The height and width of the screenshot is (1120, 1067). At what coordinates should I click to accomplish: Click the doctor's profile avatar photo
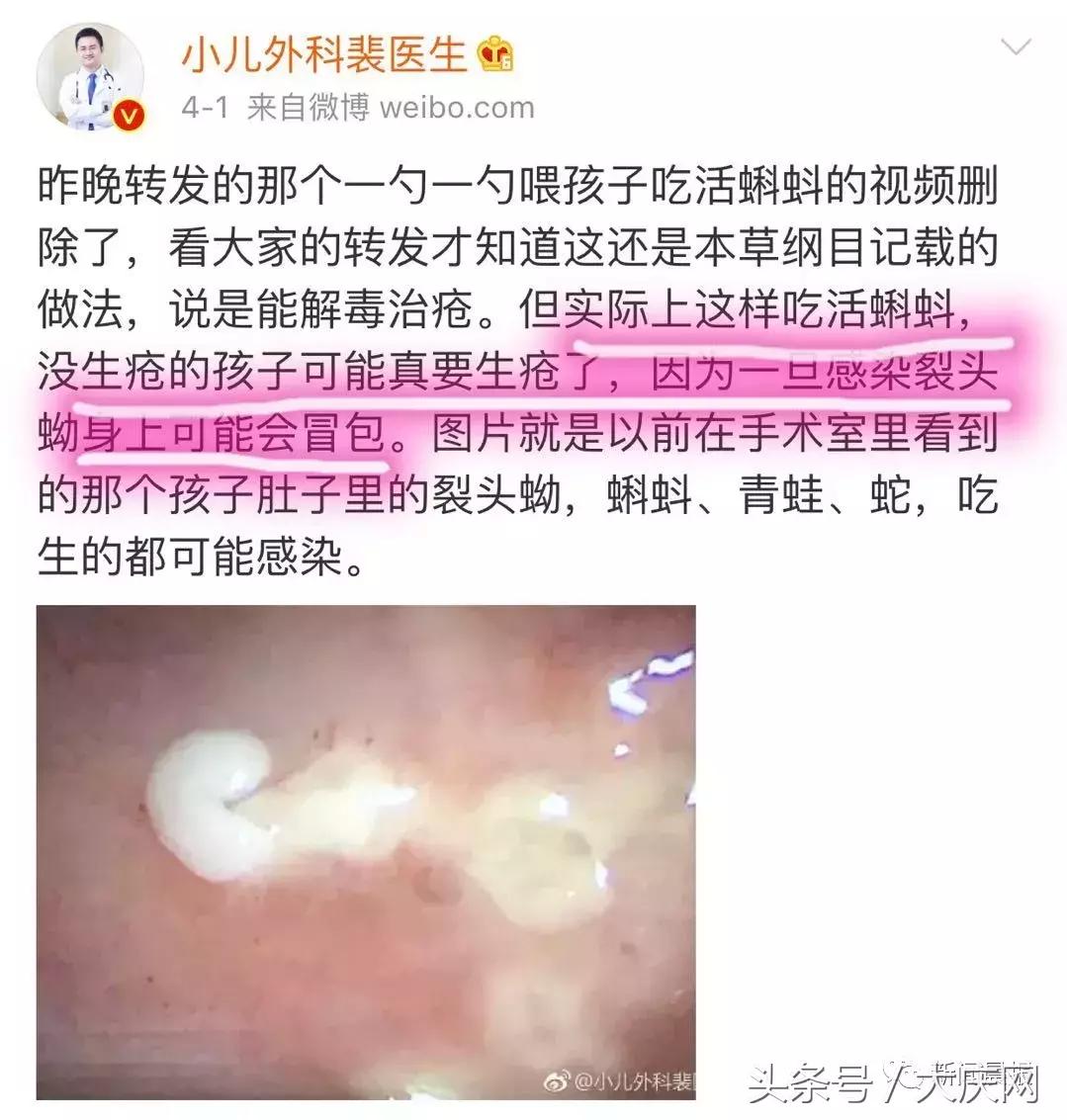[89, 76]
